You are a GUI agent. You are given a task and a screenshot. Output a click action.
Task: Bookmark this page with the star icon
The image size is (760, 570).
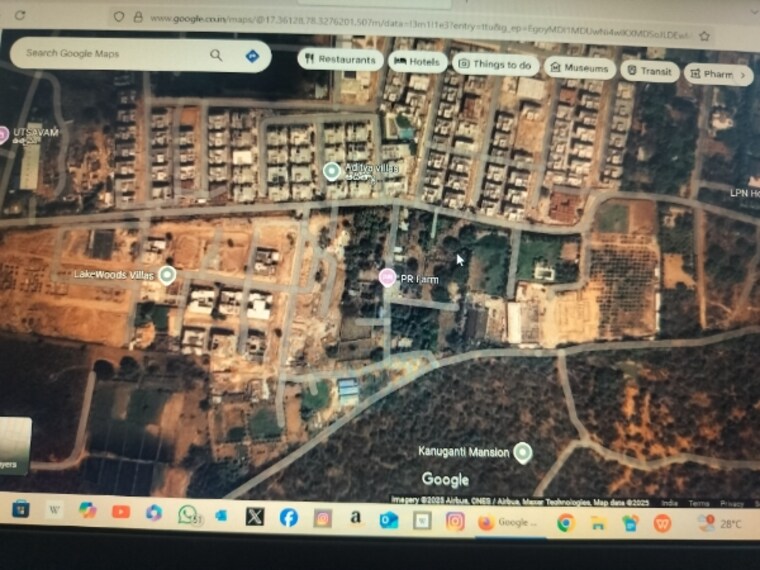click(704, 35)
